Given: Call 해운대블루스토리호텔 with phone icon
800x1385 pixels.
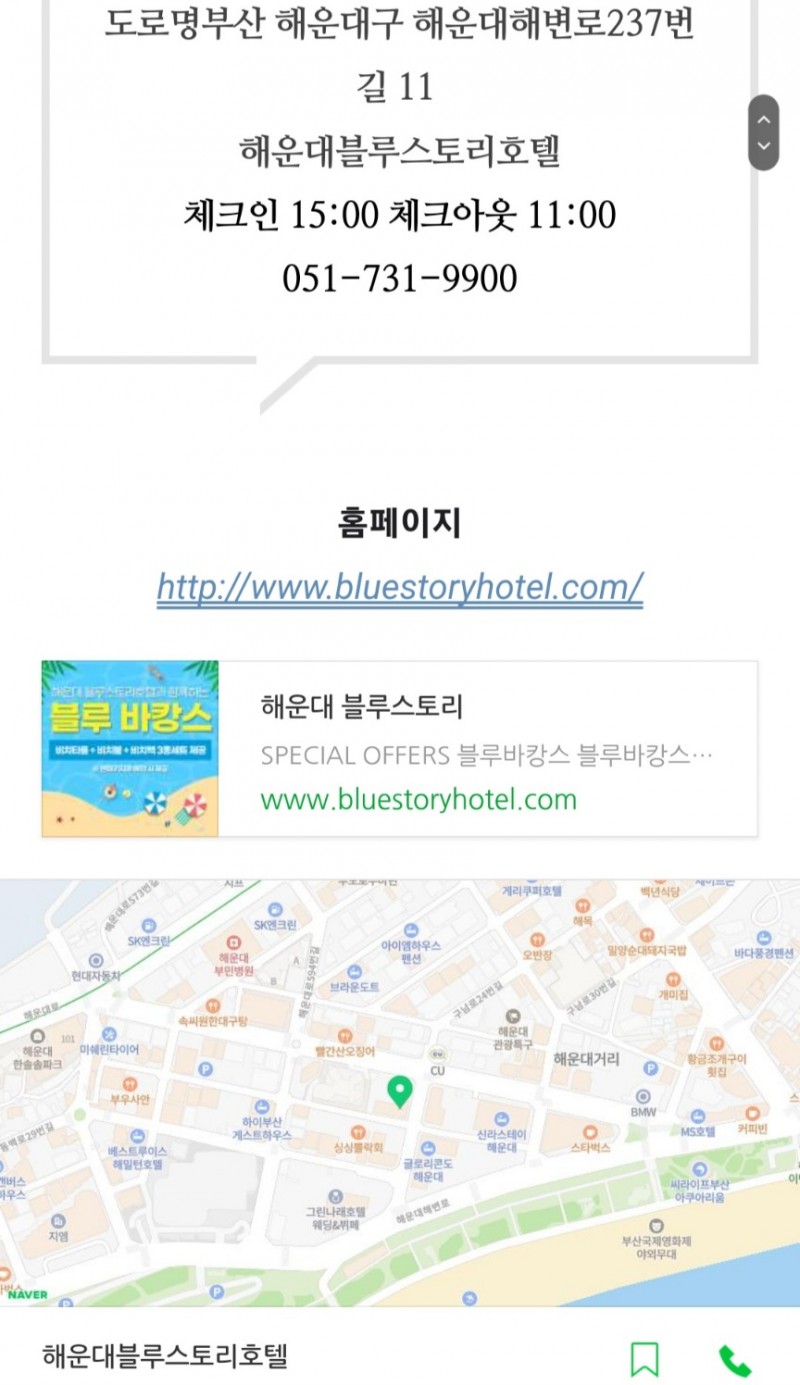Looking at the screenshot, I should (x=735, y=1359).
